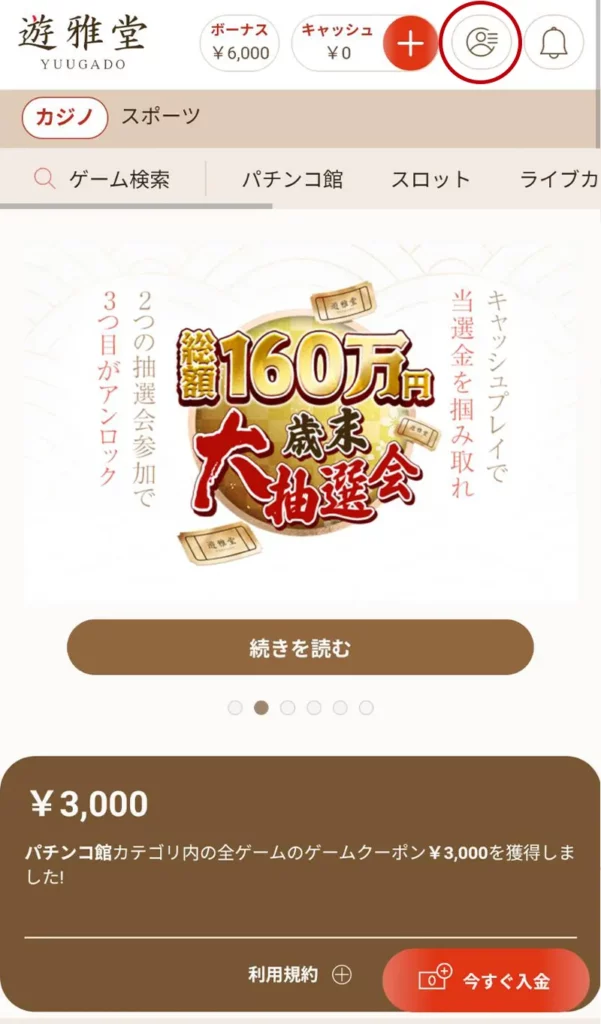The width and height of the screenshot is (601, 1024).
Task: Open the notifications bell
Action: coord(553,42)
